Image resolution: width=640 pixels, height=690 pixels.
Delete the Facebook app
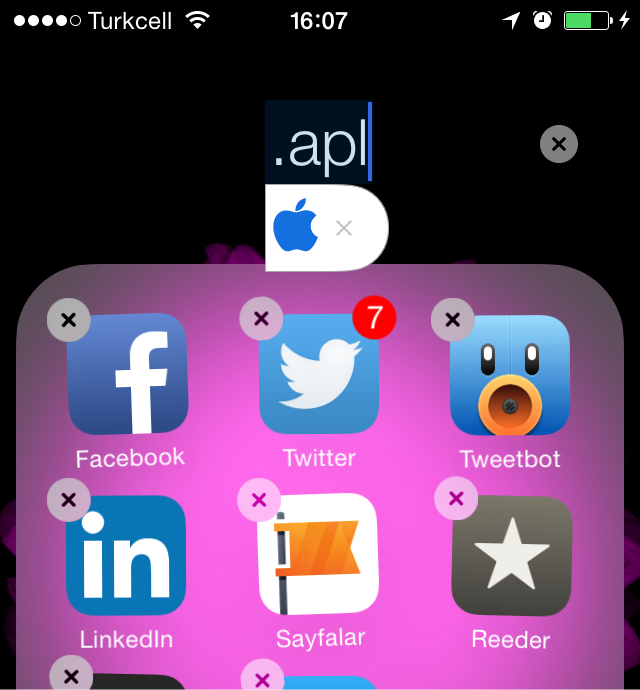[x=68, y=320]
